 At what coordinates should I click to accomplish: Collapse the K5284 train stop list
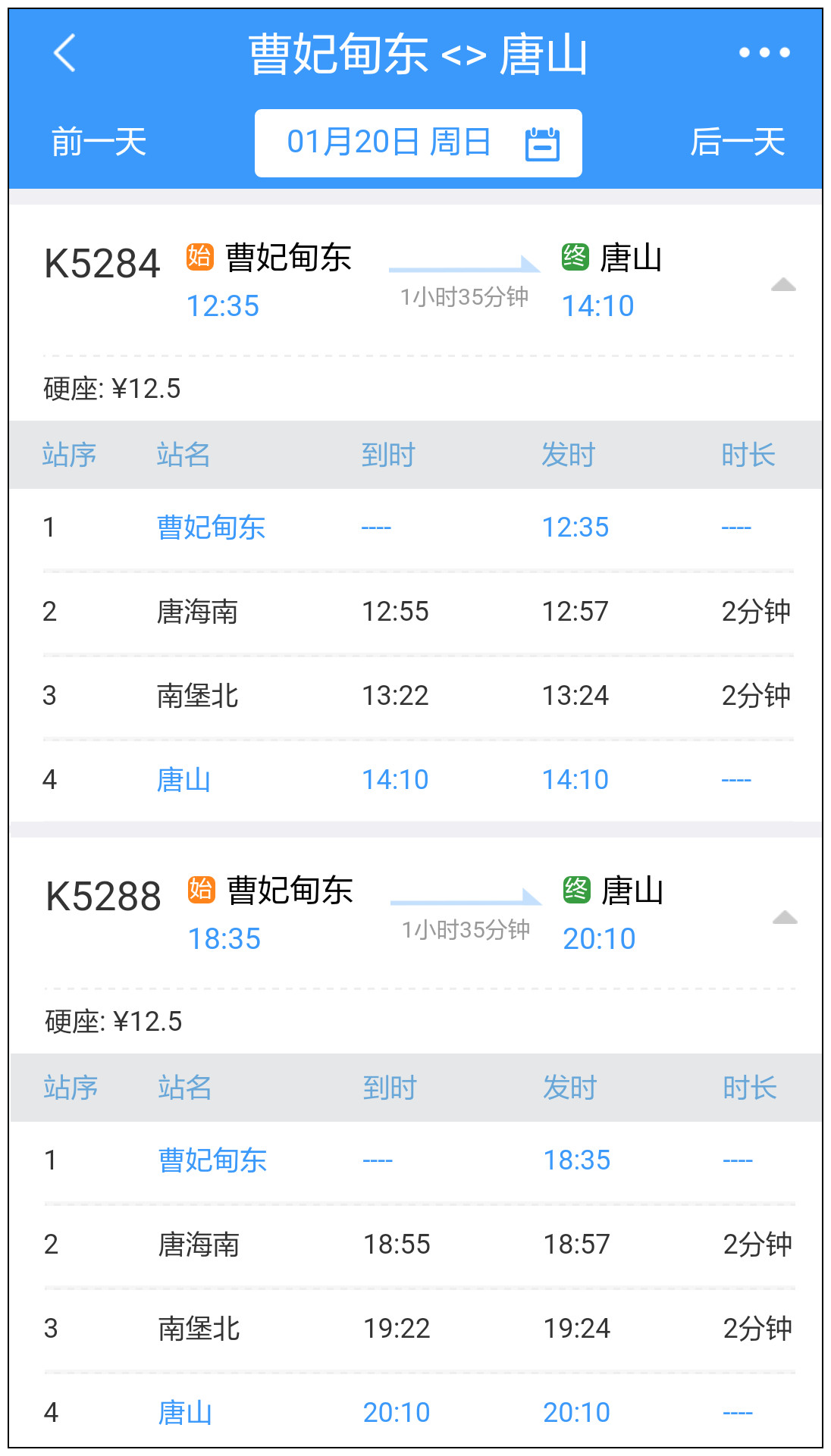tap(783, 285)
